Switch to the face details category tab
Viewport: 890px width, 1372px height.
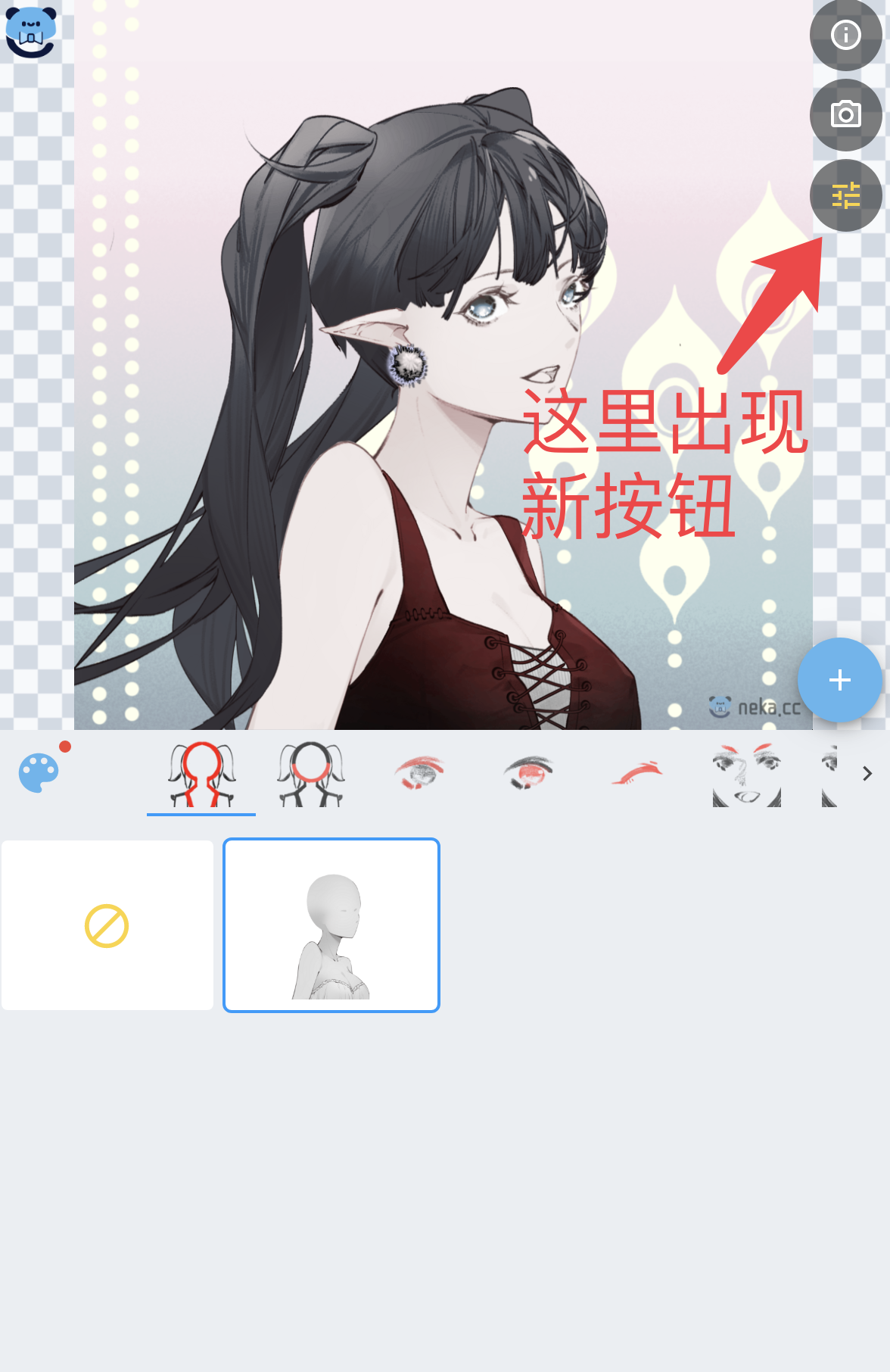point(746,774)
